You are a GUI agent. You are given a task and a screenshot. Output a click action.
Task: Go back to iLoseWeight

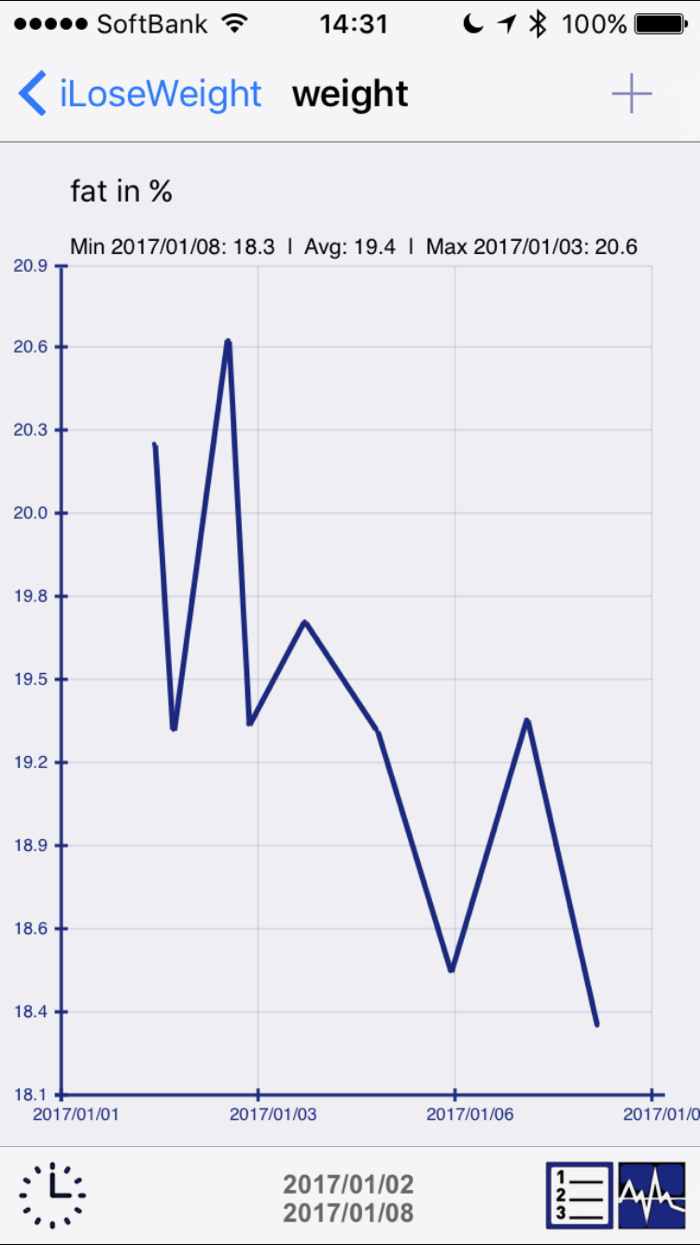coord(140,94)
